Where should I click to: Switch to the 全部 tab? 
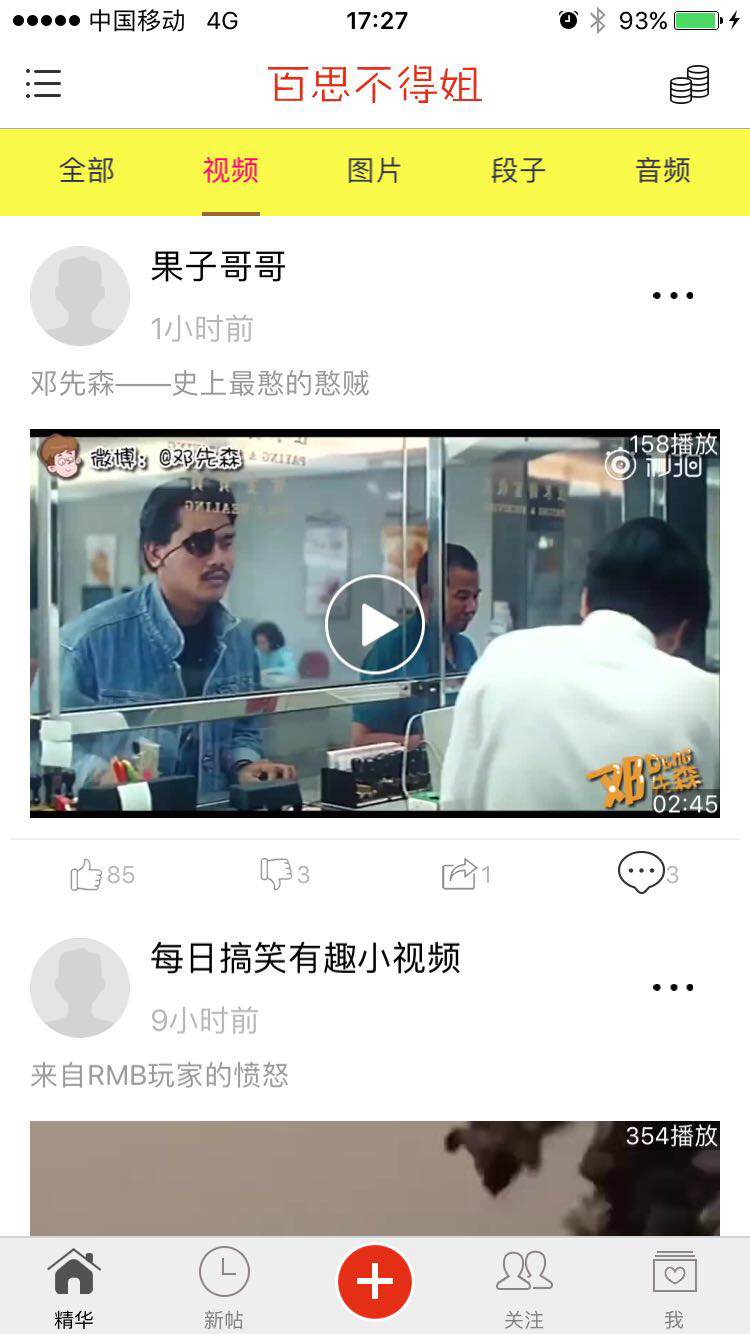(87, 171)
